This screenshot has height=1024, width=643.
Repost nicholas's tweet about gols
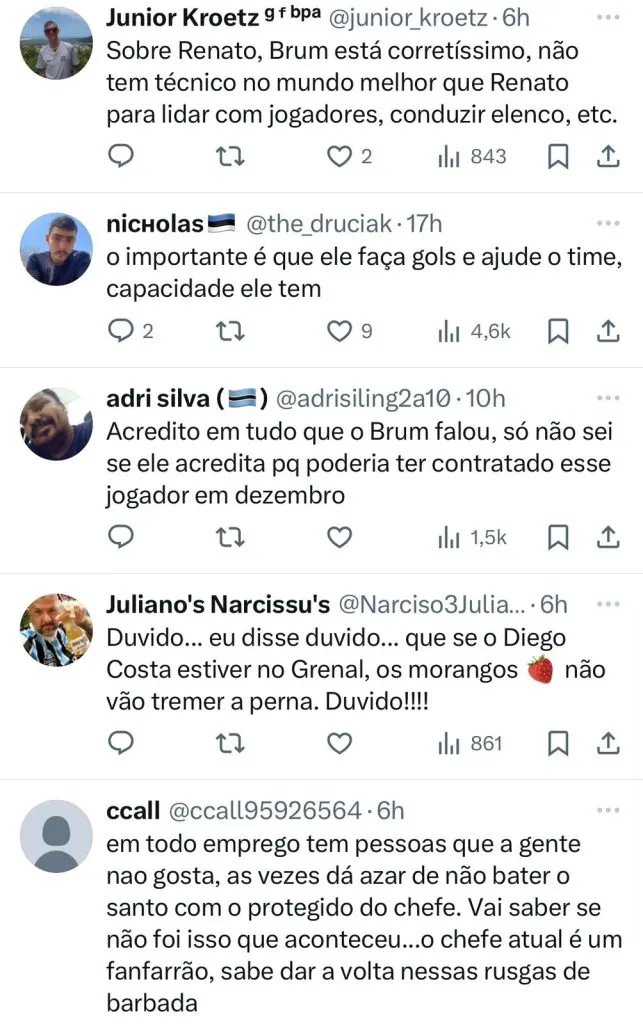pos(231,331)
